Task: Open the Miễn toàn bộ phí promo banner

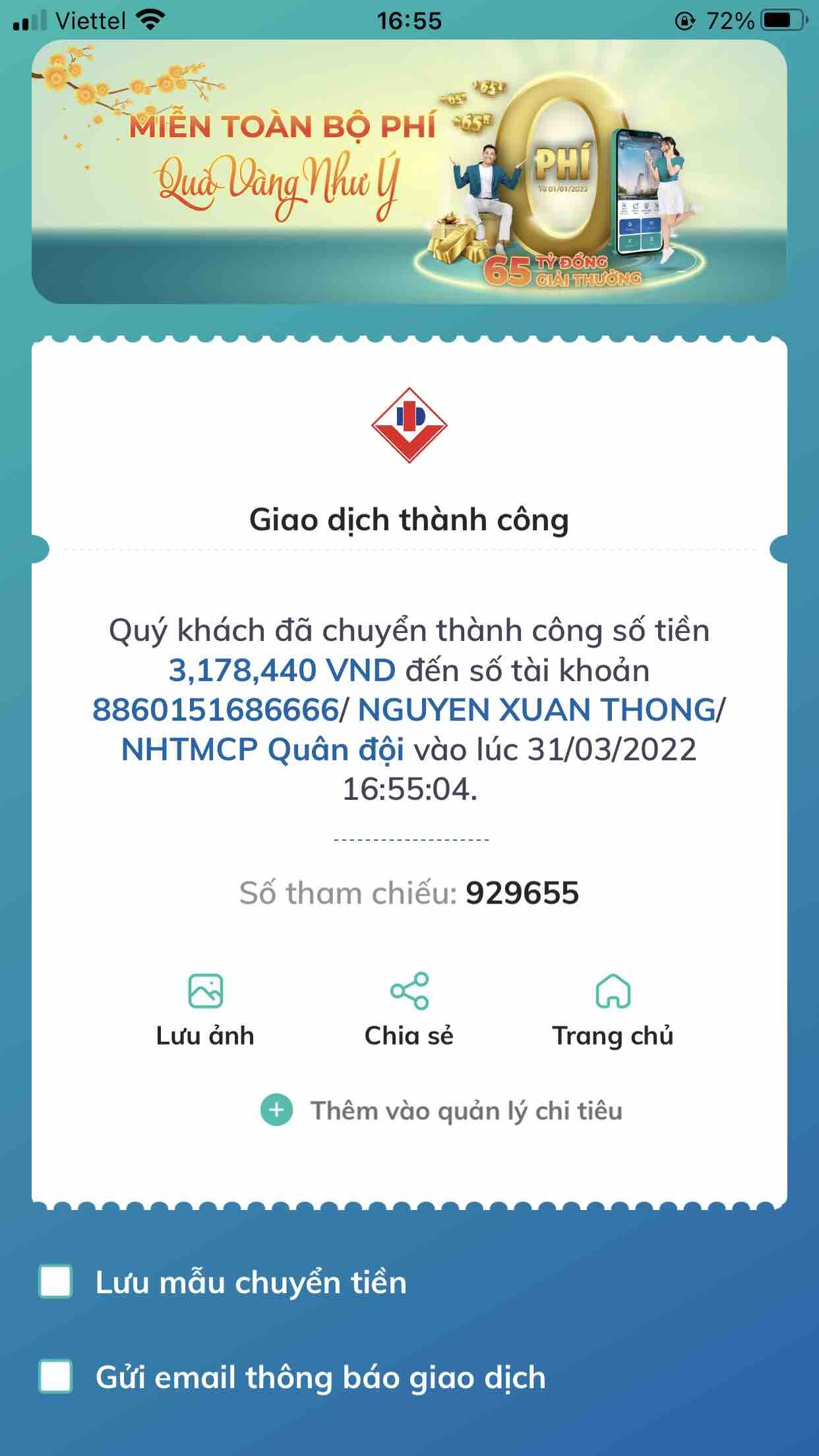Action: coord(409,171)
